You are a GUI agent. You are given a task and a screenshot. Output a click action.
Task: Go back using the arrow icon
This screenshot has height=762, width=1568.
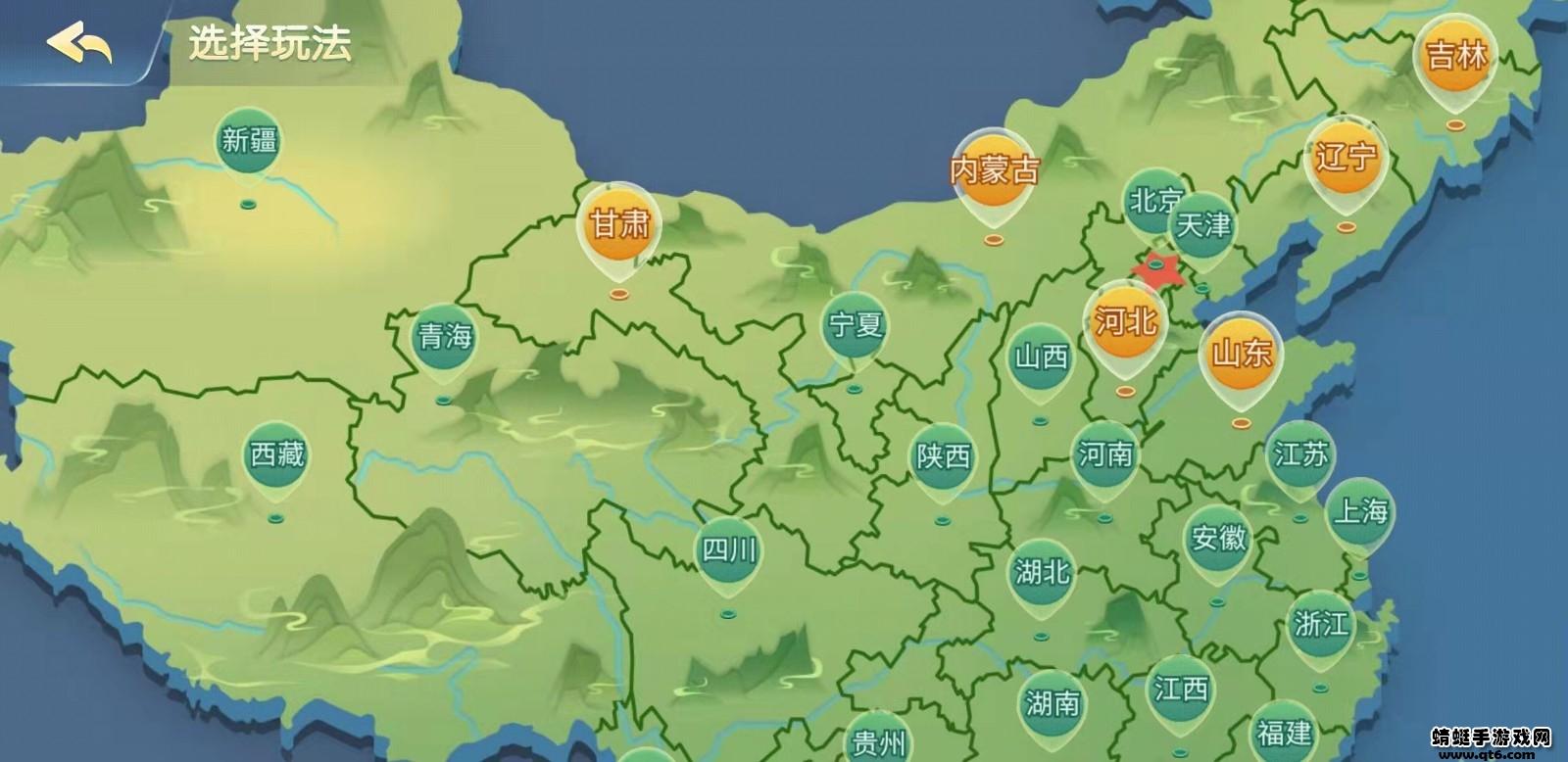80,43
